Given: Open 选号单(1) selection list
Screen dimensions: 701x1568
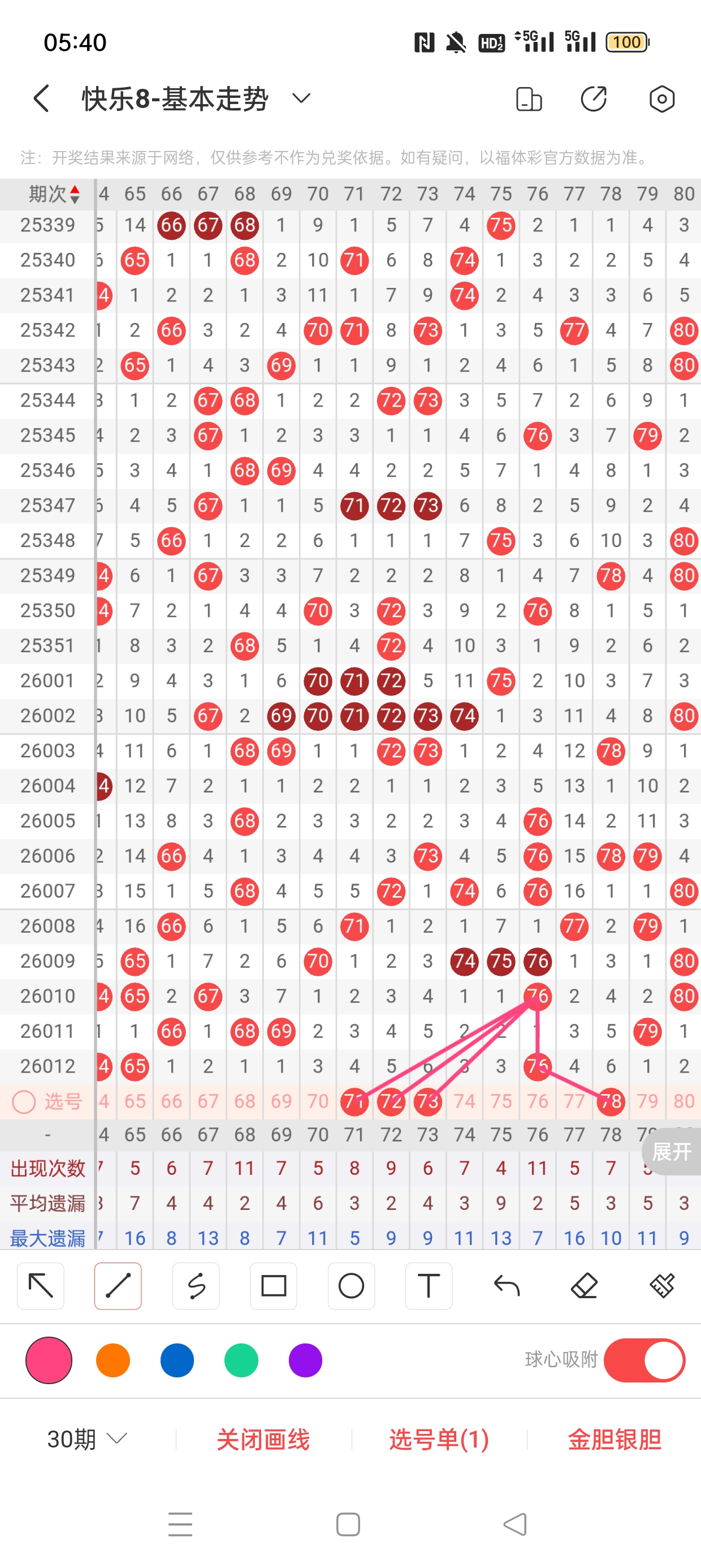Looking at the screenshot, I should click(x=439, y=1439).
